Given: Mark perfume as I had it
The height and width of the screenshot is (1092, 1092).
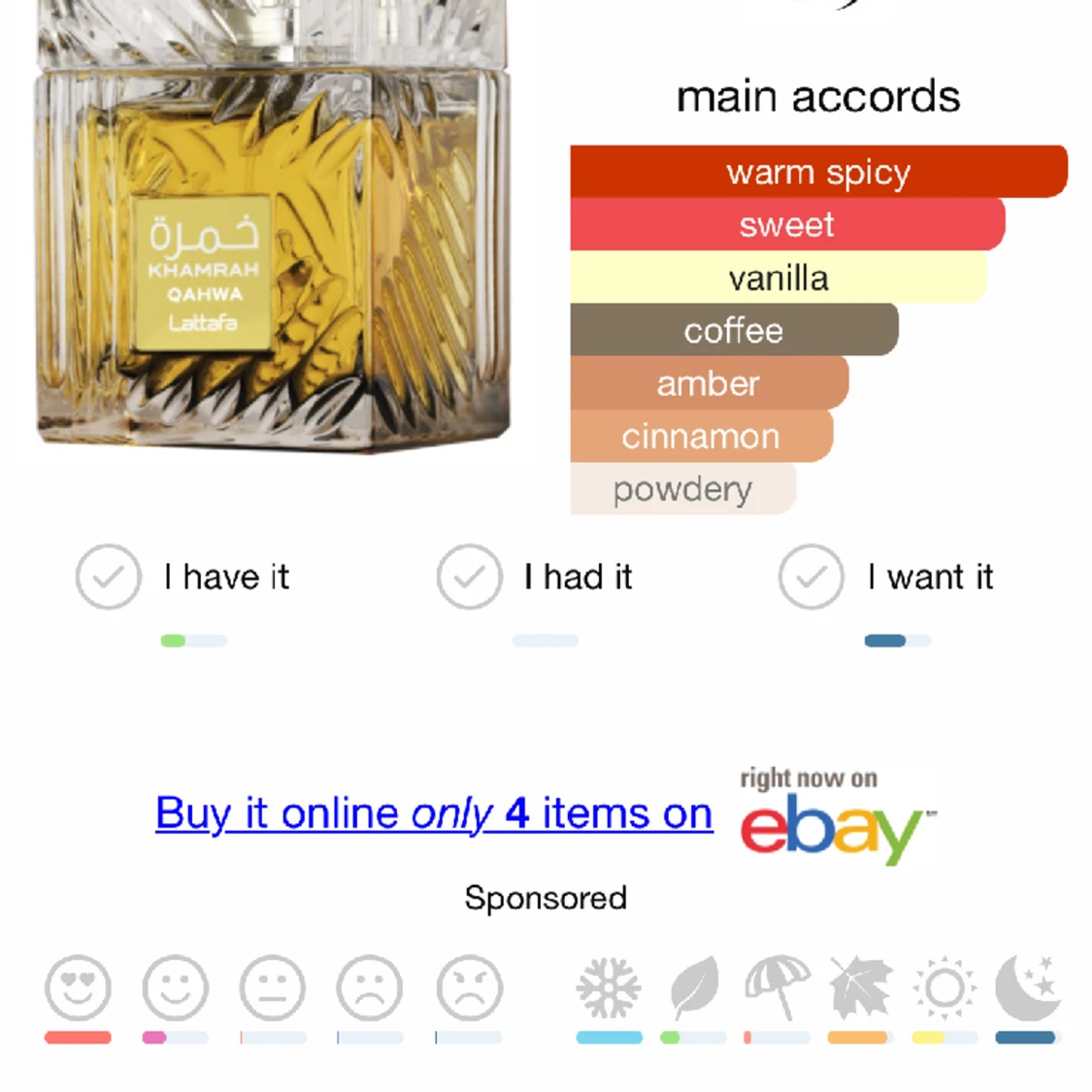Looking at the screenshot, I should tap(469, 577).
